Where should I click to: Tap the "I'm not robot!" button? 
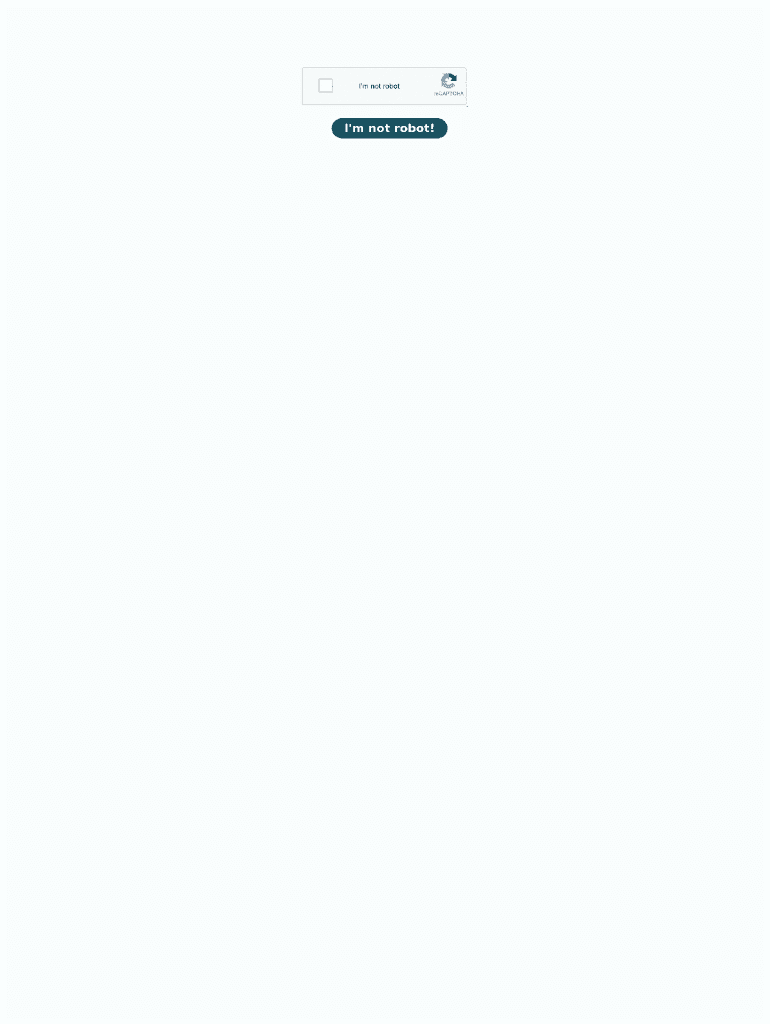389,128
